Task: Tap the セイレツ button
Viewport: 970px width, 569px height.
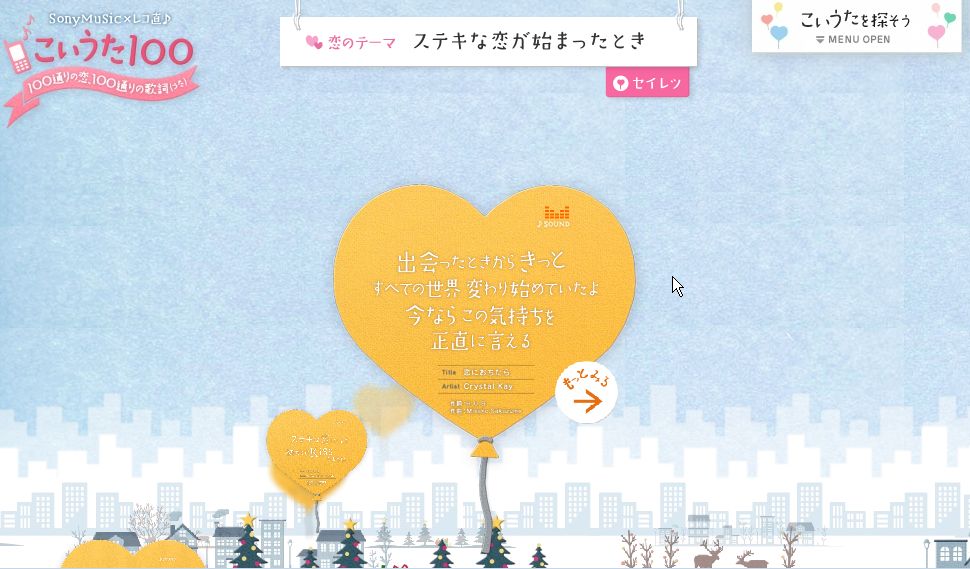Action: point(647,83)
